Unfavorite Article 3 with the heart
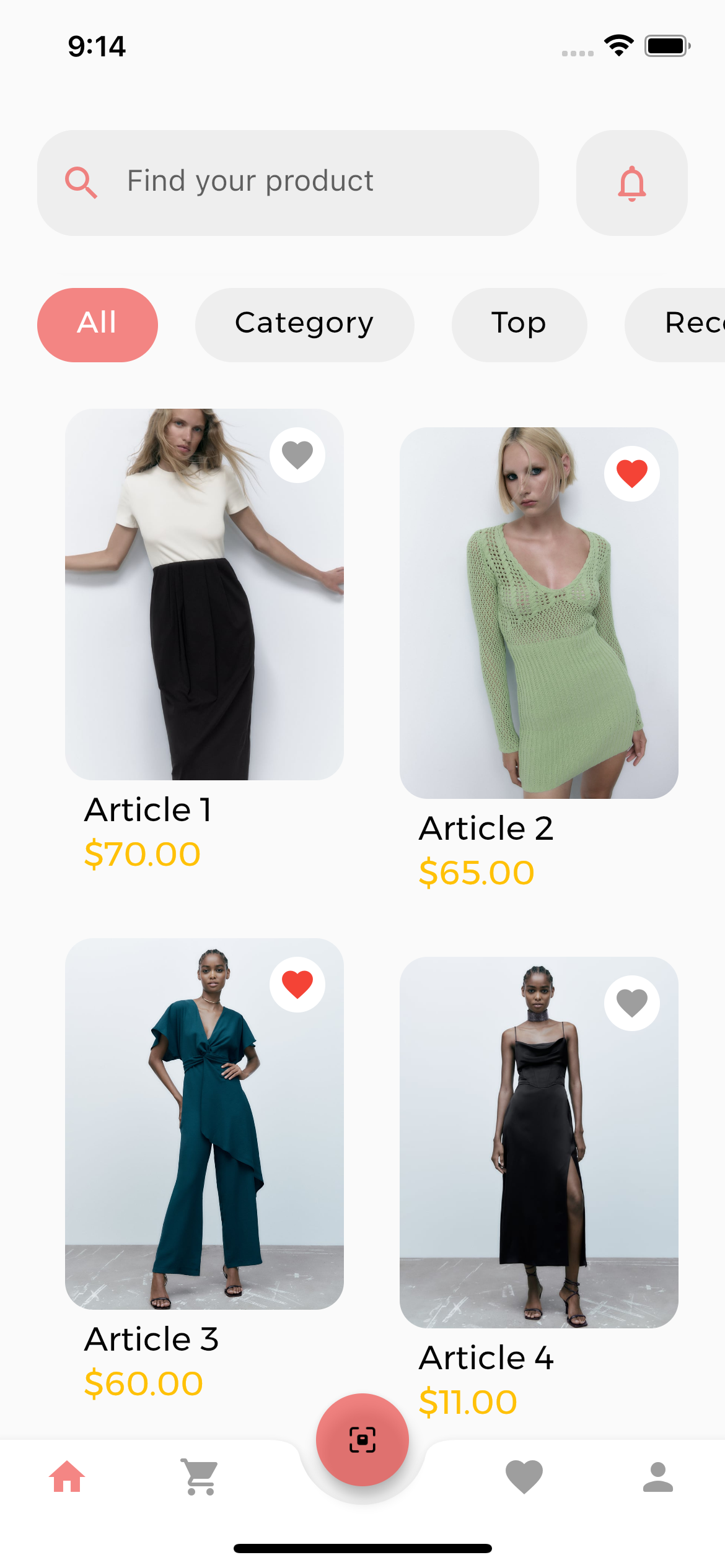 (297, 985)
